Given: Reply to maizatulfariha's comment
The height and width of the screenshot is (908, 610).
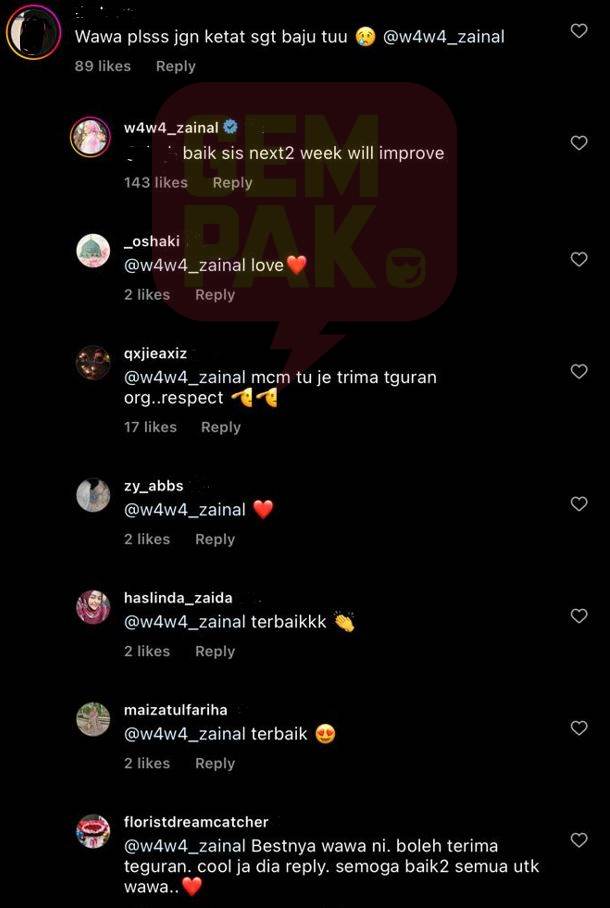Looking at the screenshot, I should pyautogui.click(x=214, y=763).
